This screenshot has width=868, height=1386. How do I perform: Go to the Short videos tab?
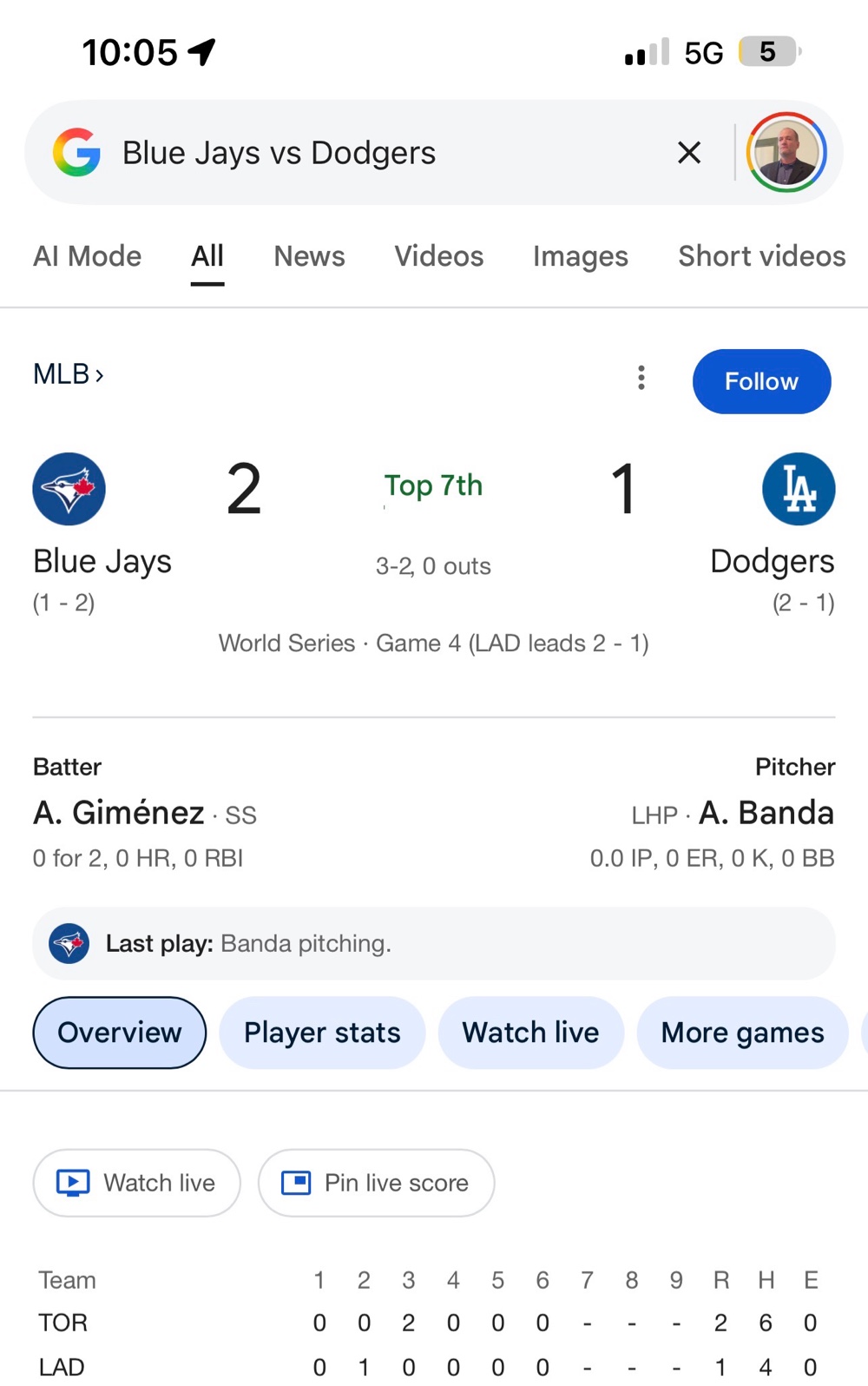point(761,256)
